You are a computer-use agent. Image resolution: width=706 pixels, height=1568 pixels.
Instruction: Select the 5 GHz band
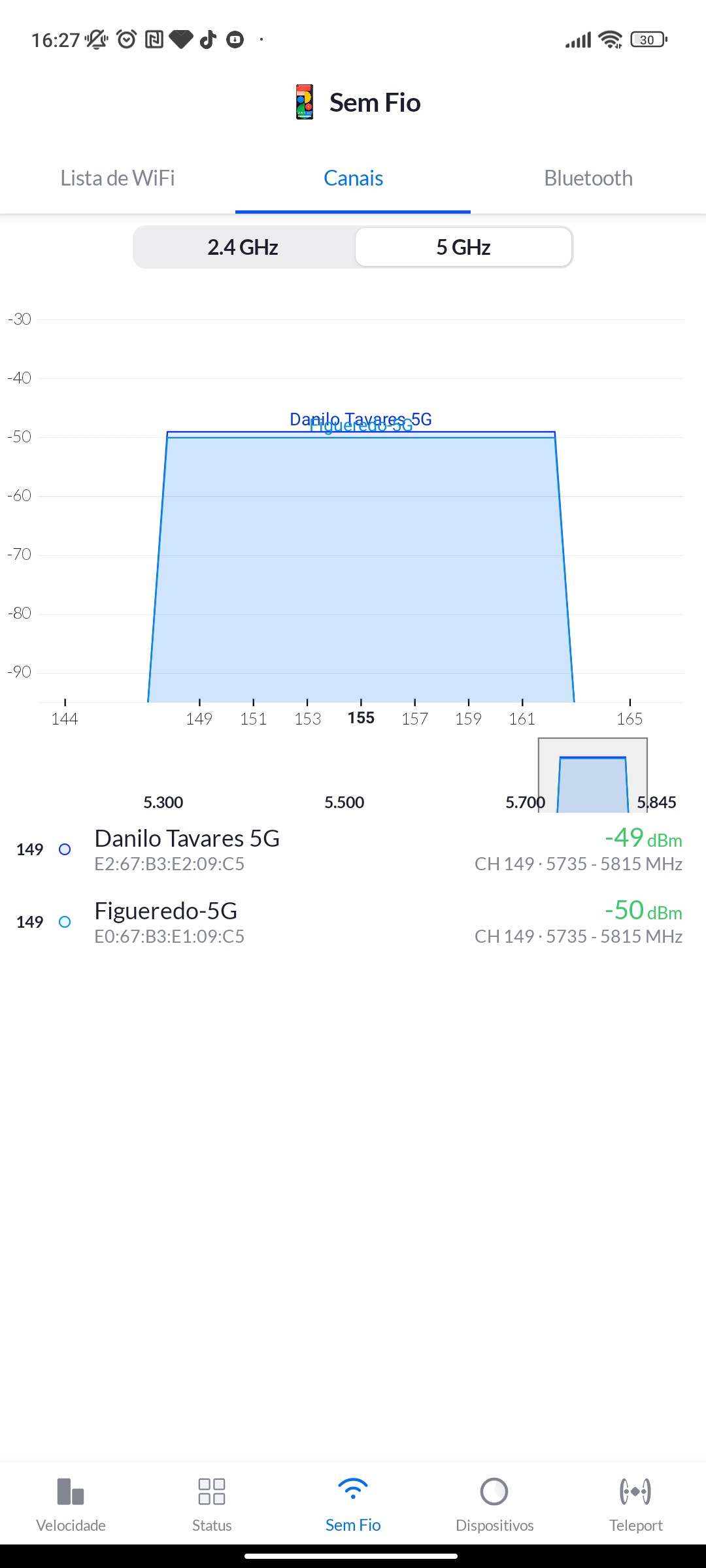click(x=463, y=247)
